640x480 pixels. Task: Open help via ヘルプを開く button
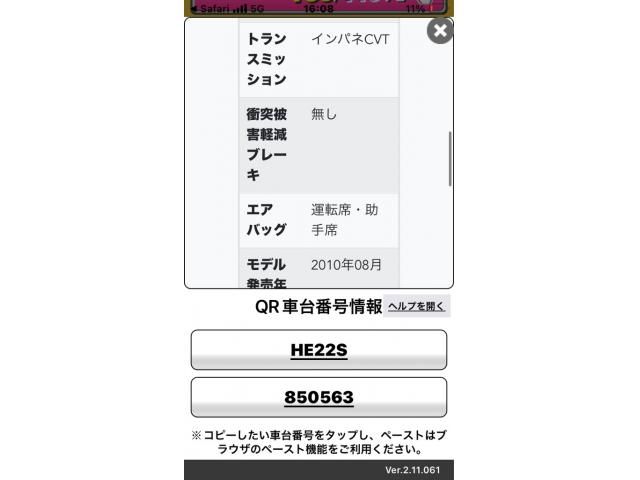tap(418, 307)
